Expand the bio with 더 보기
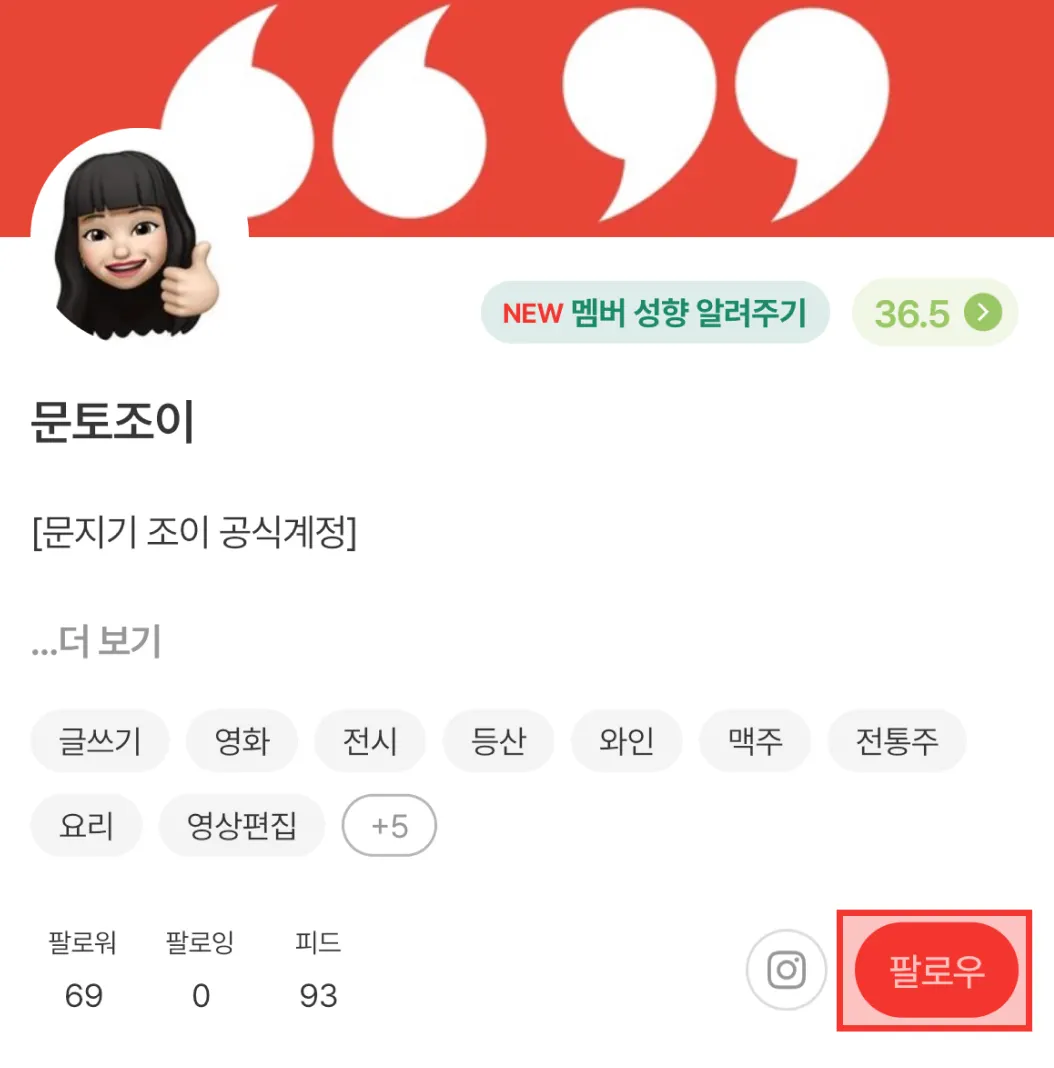Image resolution: width=1054 pixels, height=1068 pixels. 97,641
